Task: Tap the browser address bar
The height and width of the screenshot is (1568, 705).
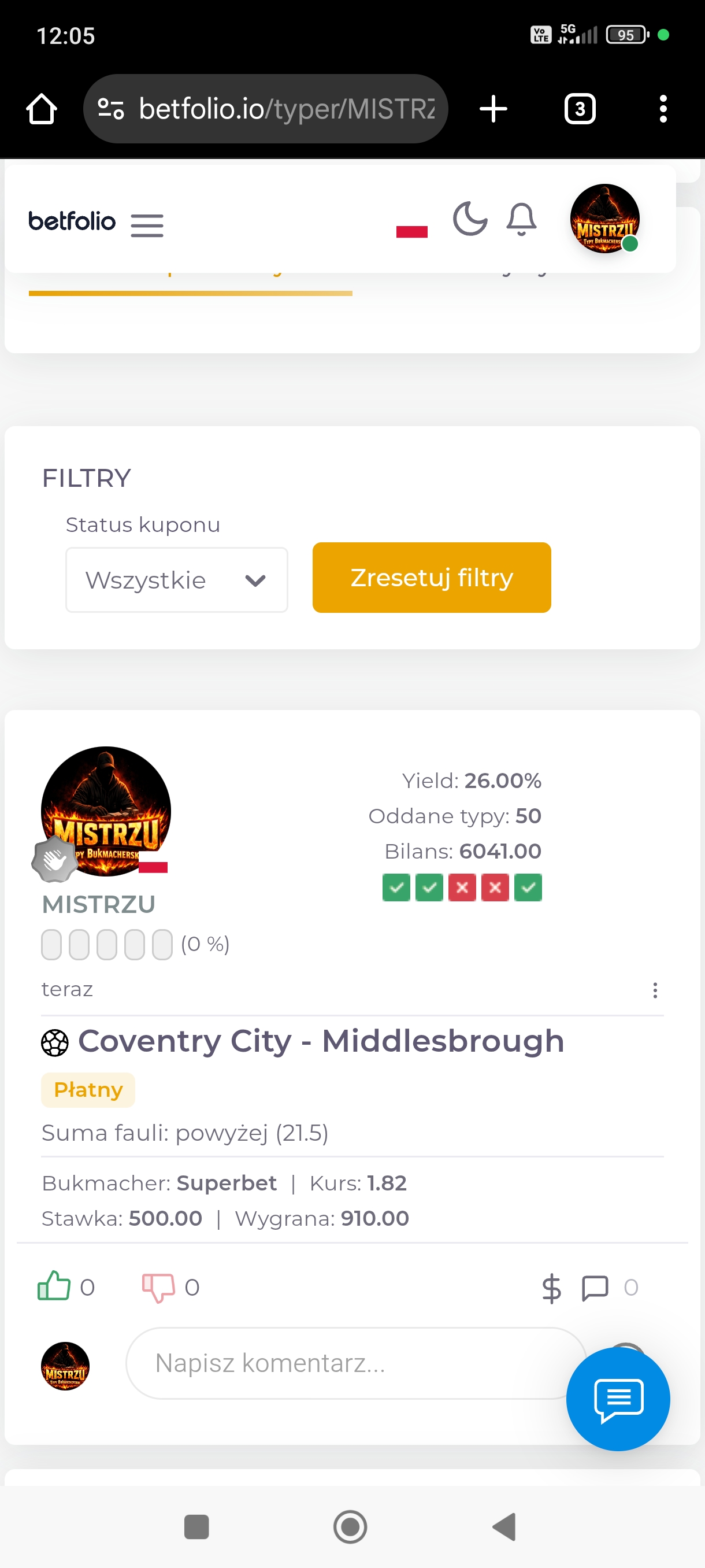Action: click(286, 109)
